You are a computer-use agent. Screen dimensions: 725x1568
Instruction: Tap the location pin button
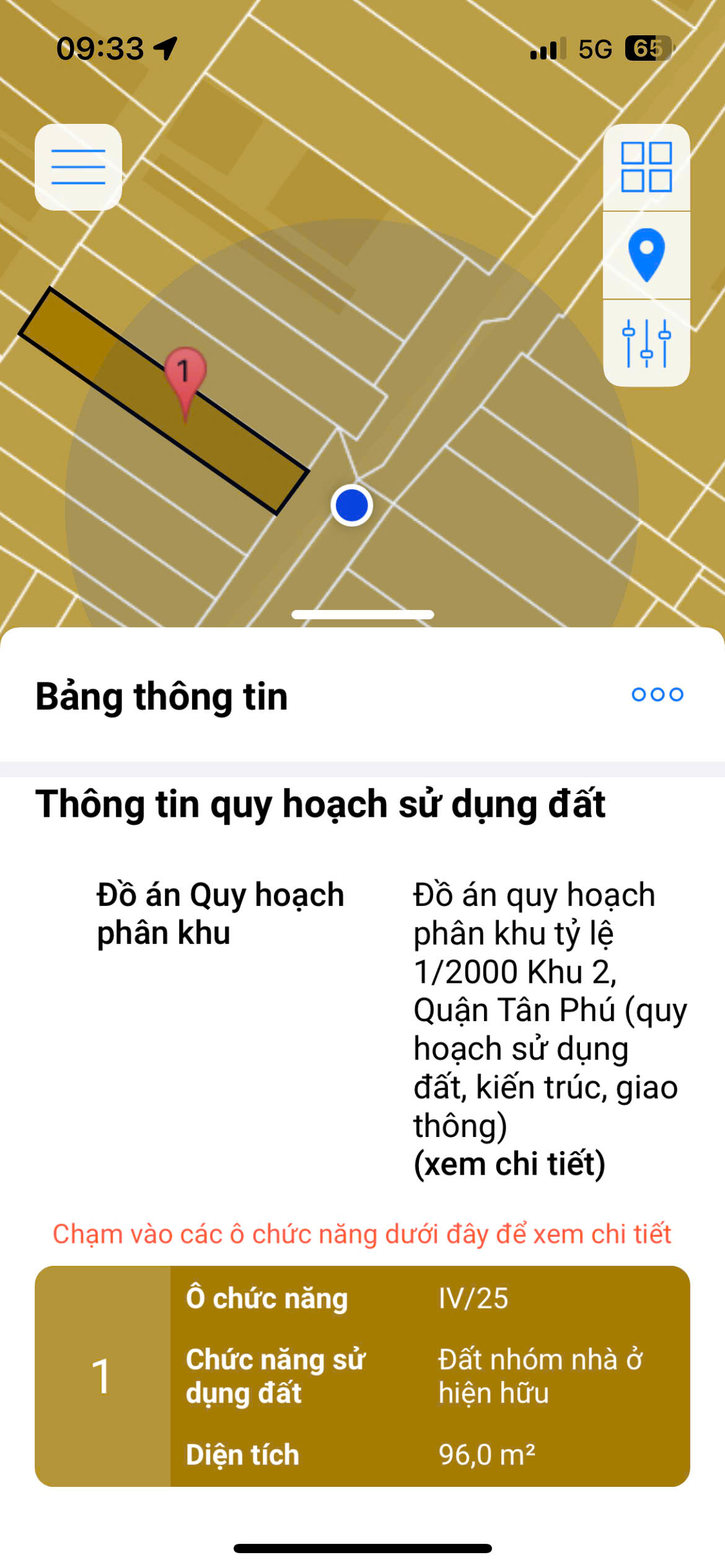646,255
